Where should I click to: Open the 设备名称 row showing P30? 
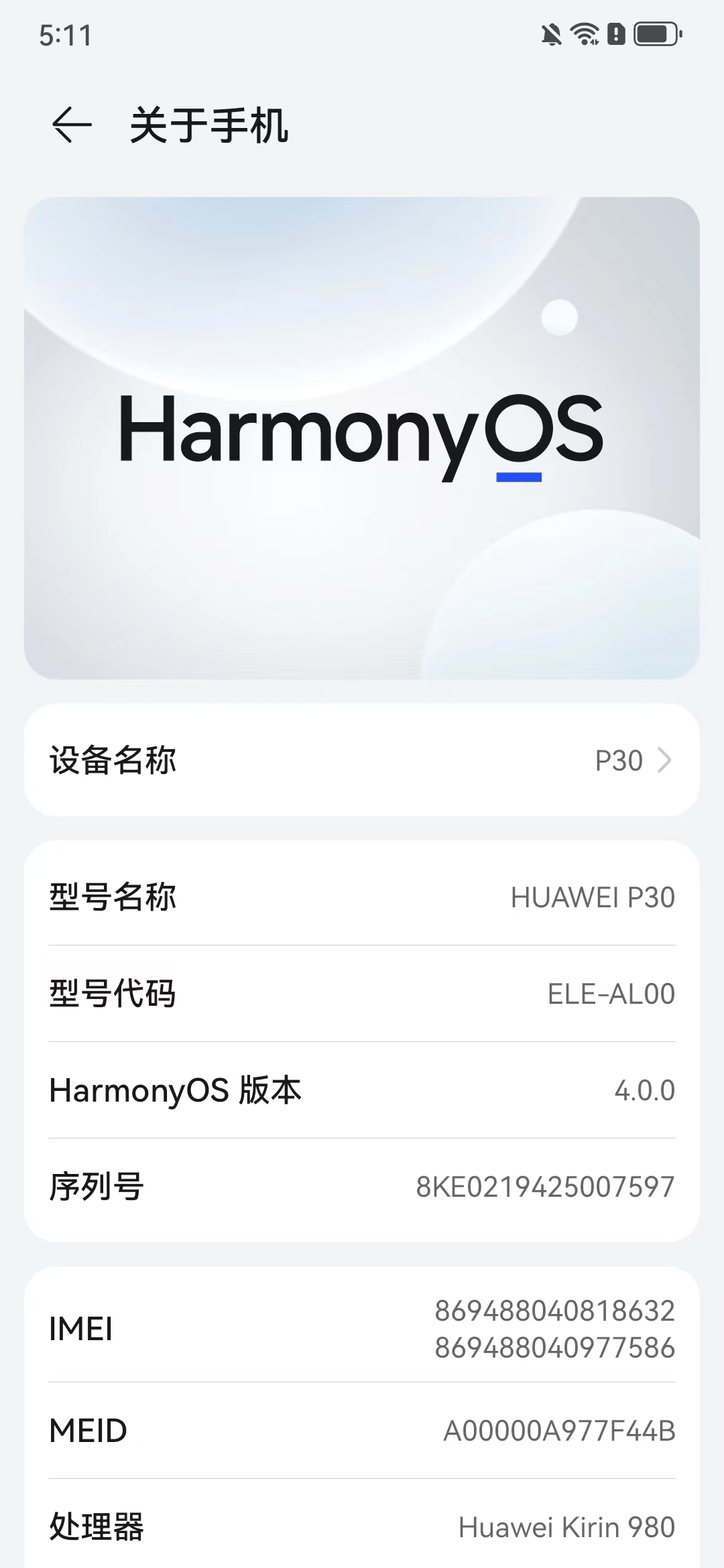click(x=362, y=761)
